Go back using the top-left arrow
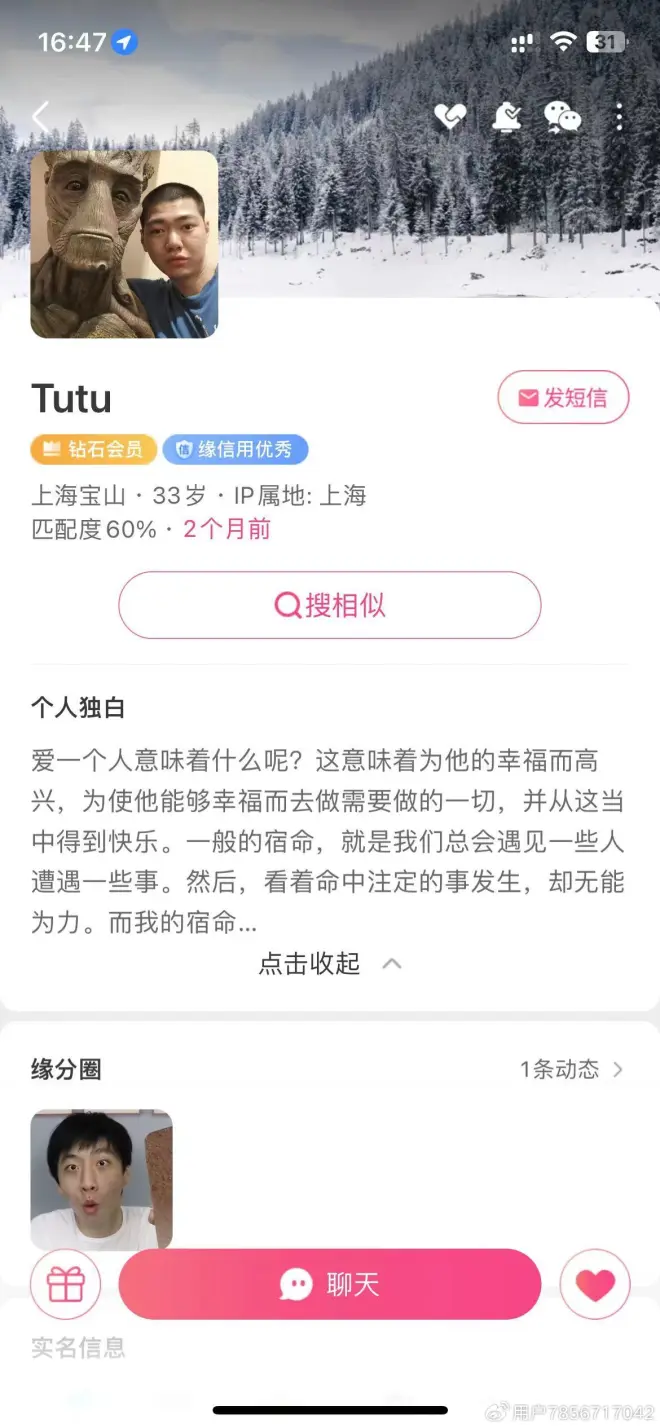The image size is (660, 1428). [40, 117]
